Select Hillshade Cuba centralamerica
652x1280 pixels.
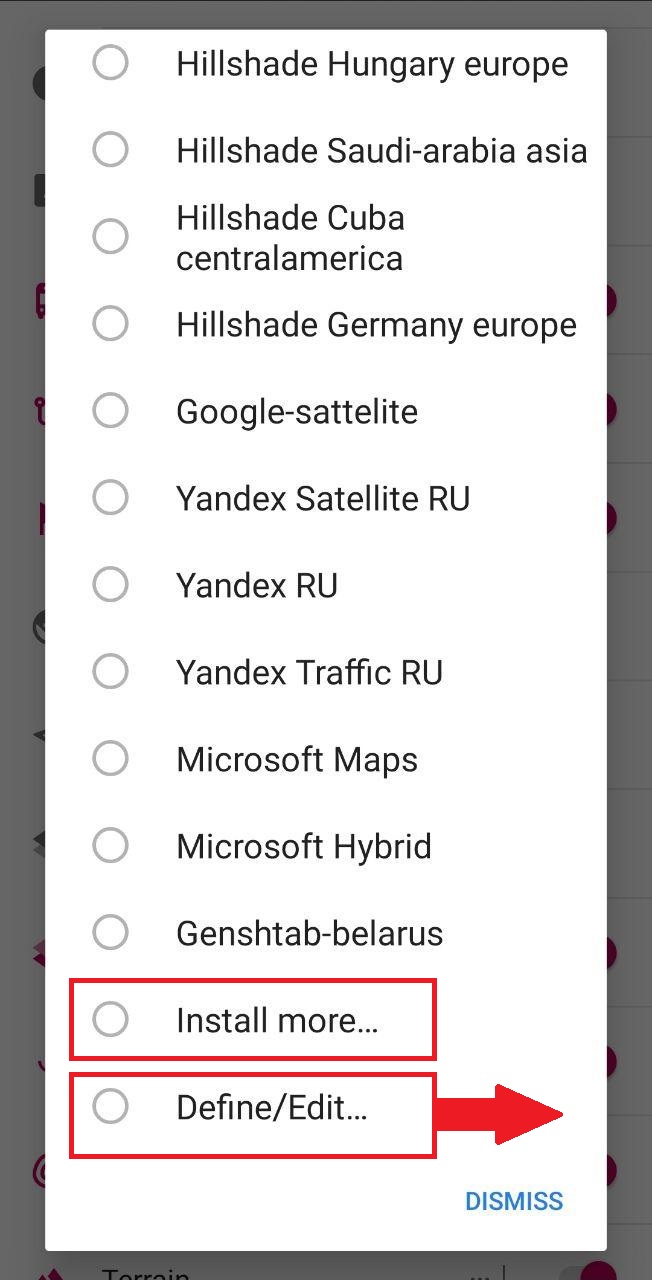[x=110, y=238]
